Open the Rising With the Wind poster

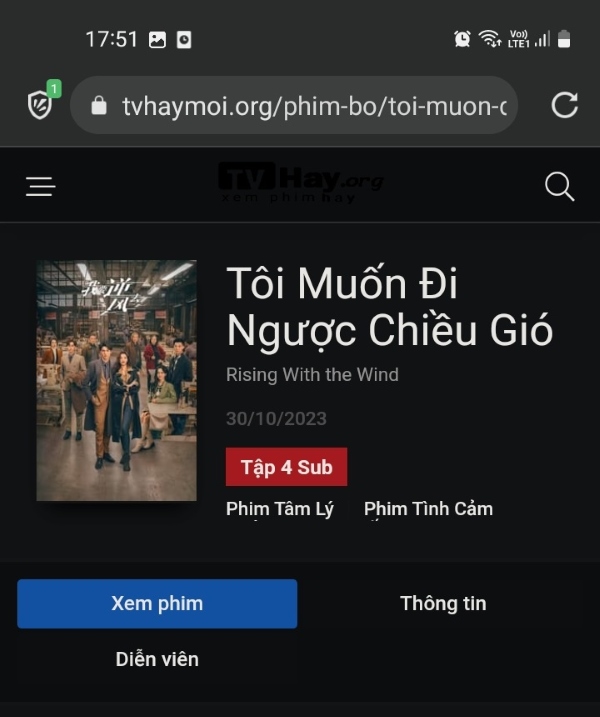click(116, 380)
